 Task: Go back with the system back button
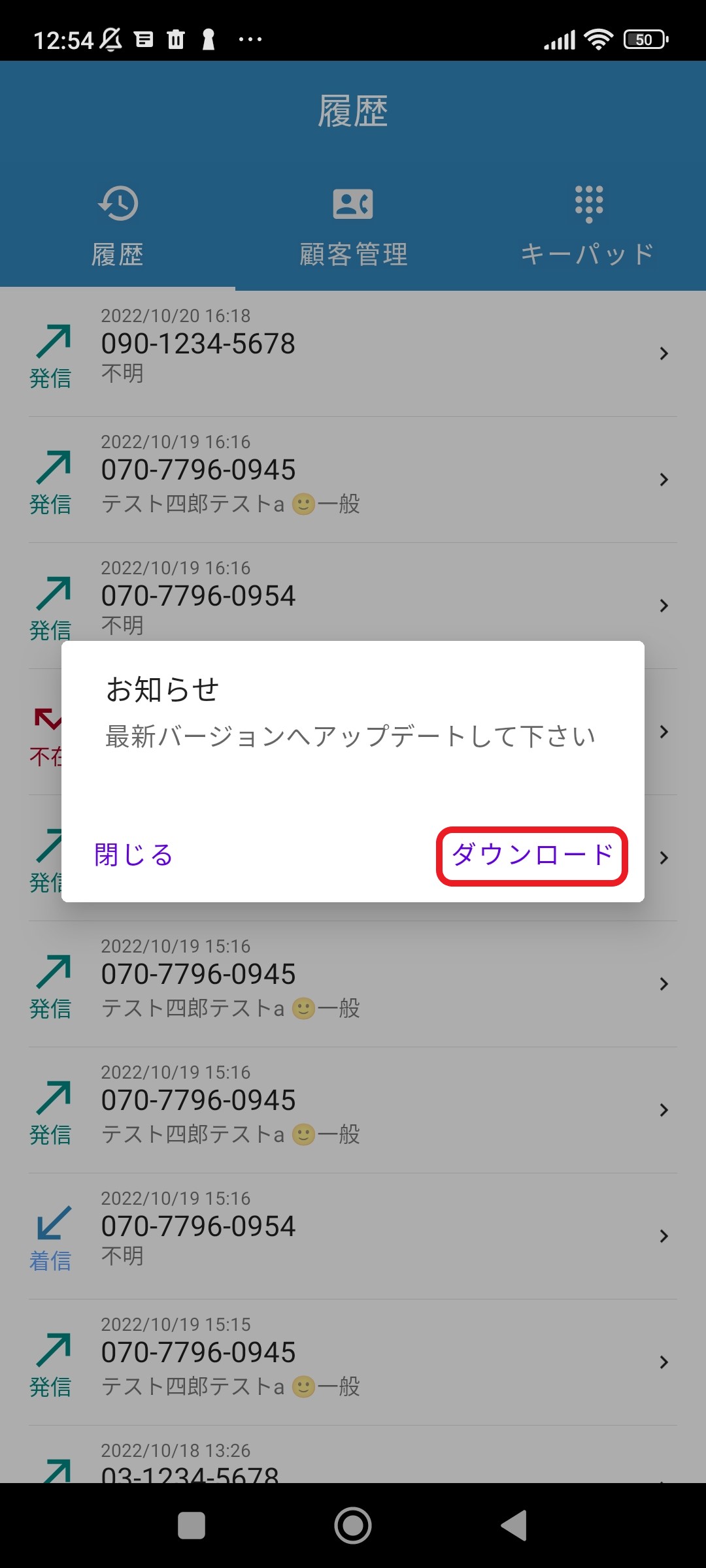point(514,1526)
